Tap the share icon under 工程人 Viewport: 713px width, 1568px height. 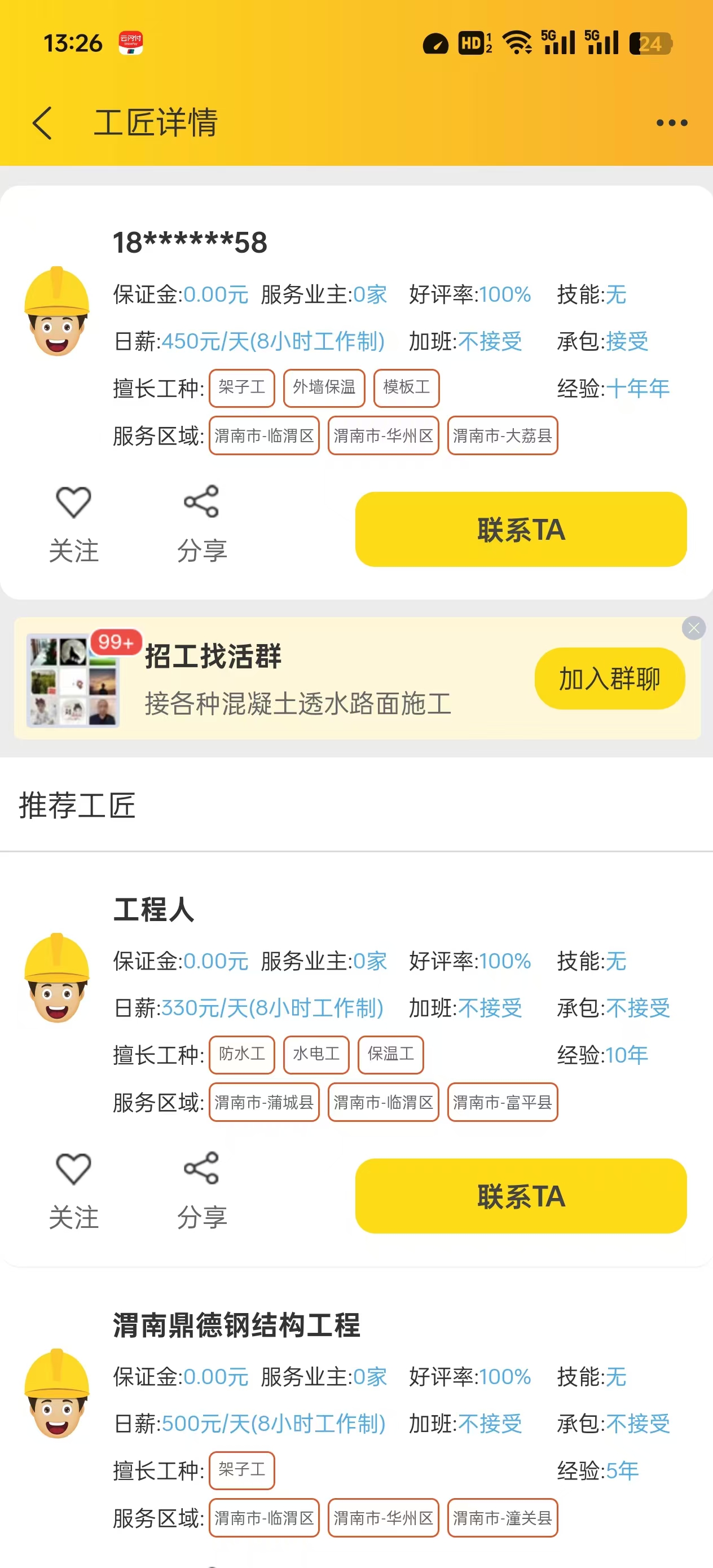[x=202, y=1169]
